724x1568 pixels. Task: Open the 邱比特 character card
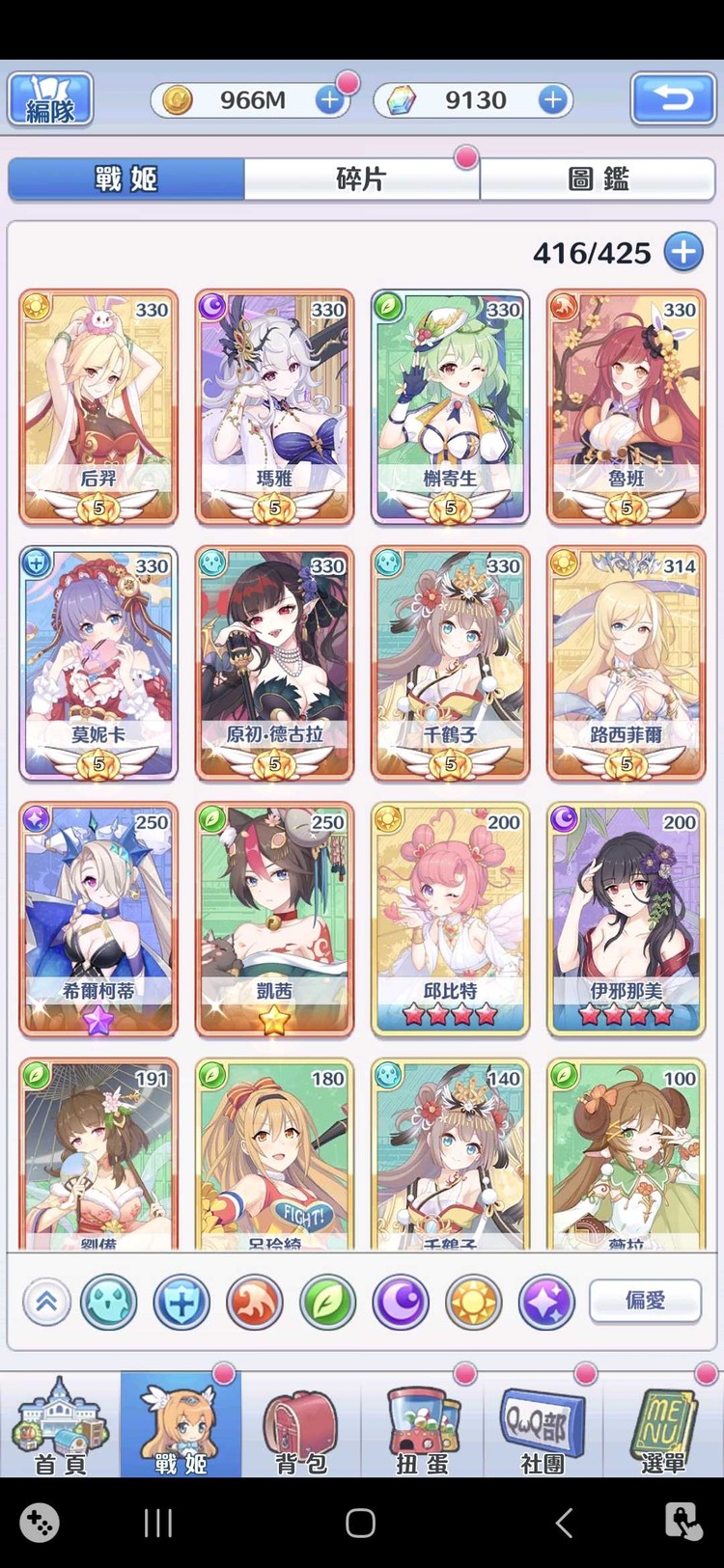pos(451,920)
